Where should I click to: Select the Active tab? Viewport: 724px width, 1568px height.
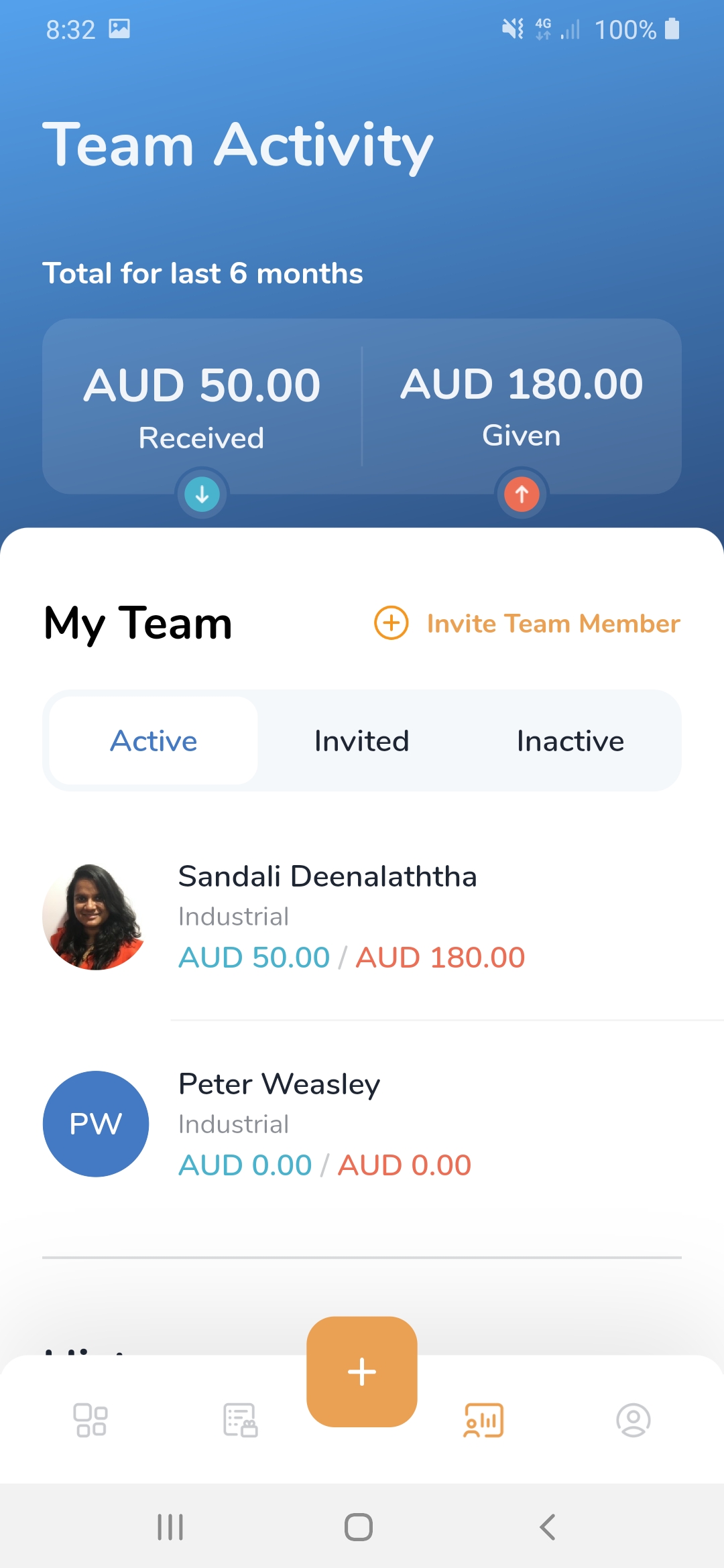153,740
